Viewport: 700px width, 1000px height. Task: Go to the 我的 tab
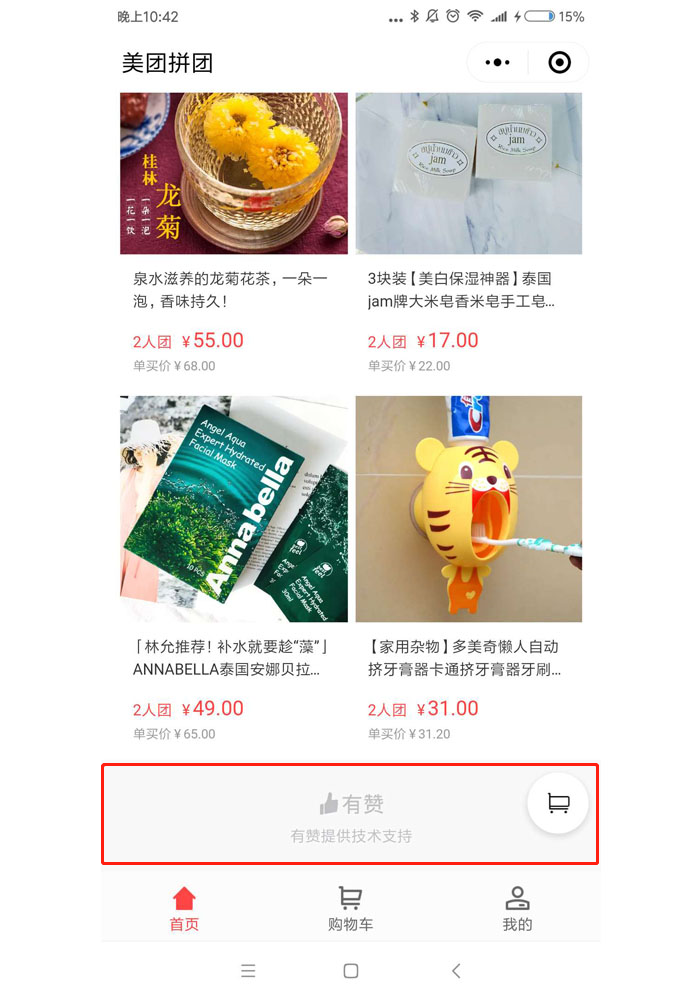click(x=517, y=908)
